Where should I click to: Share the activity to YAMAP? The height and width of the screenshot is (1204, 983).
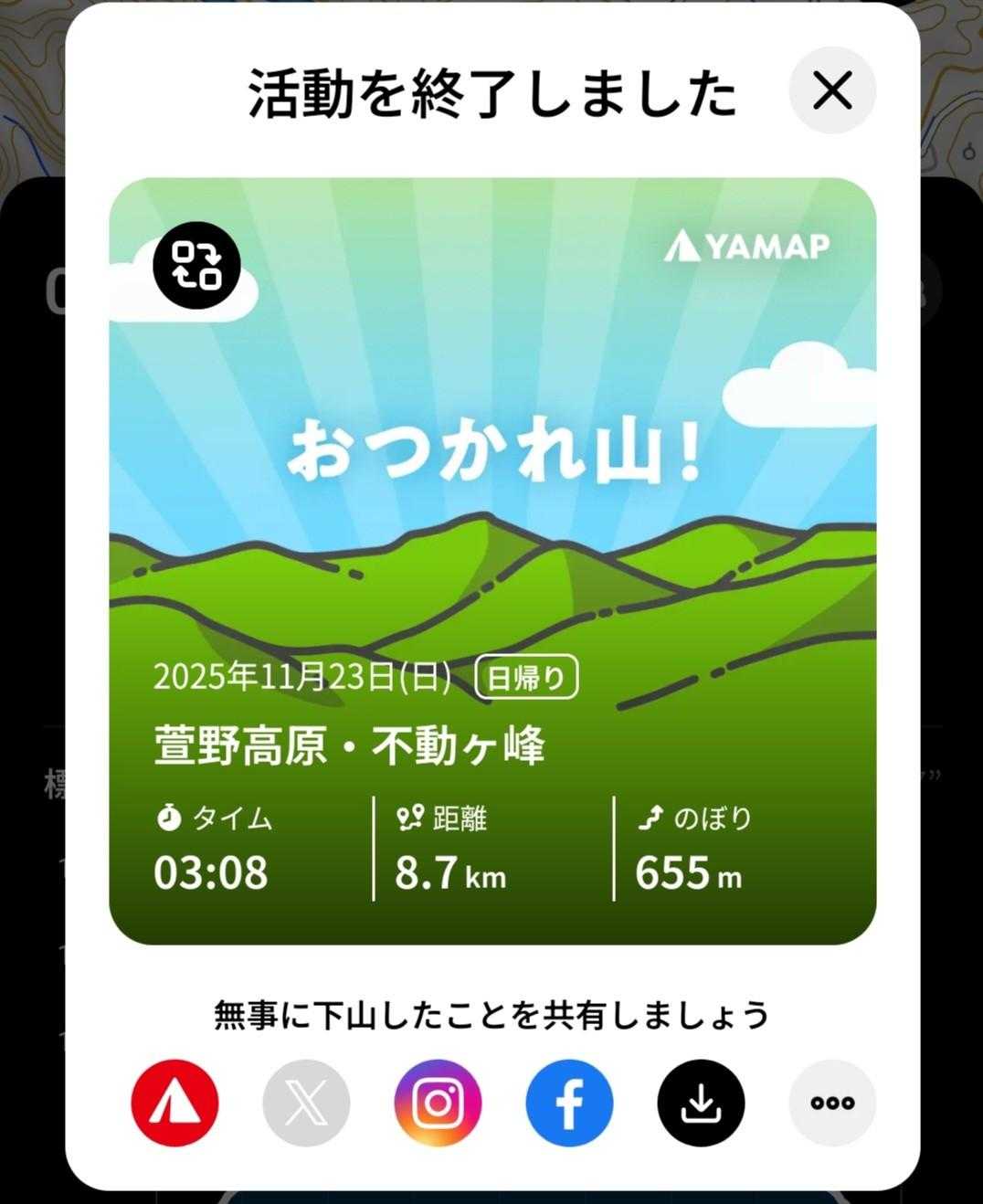click(x=174, y=1103)
